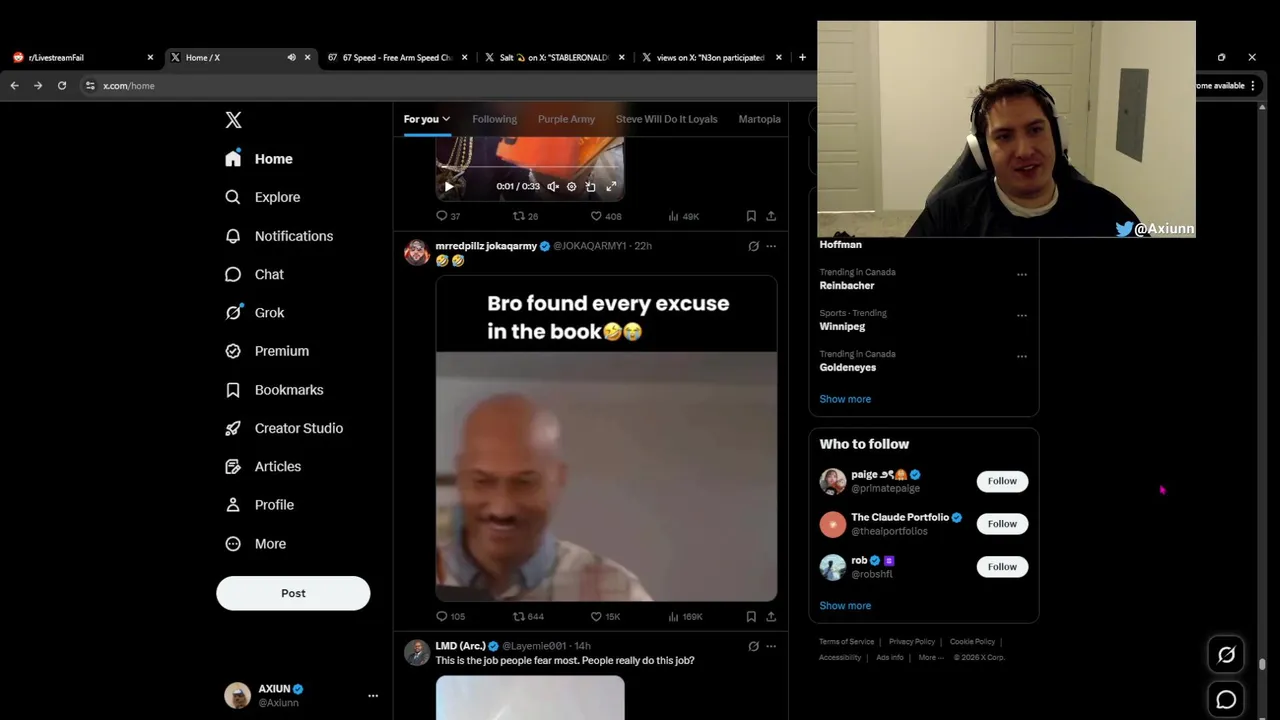Play the video at top of feed

[448, 186]
